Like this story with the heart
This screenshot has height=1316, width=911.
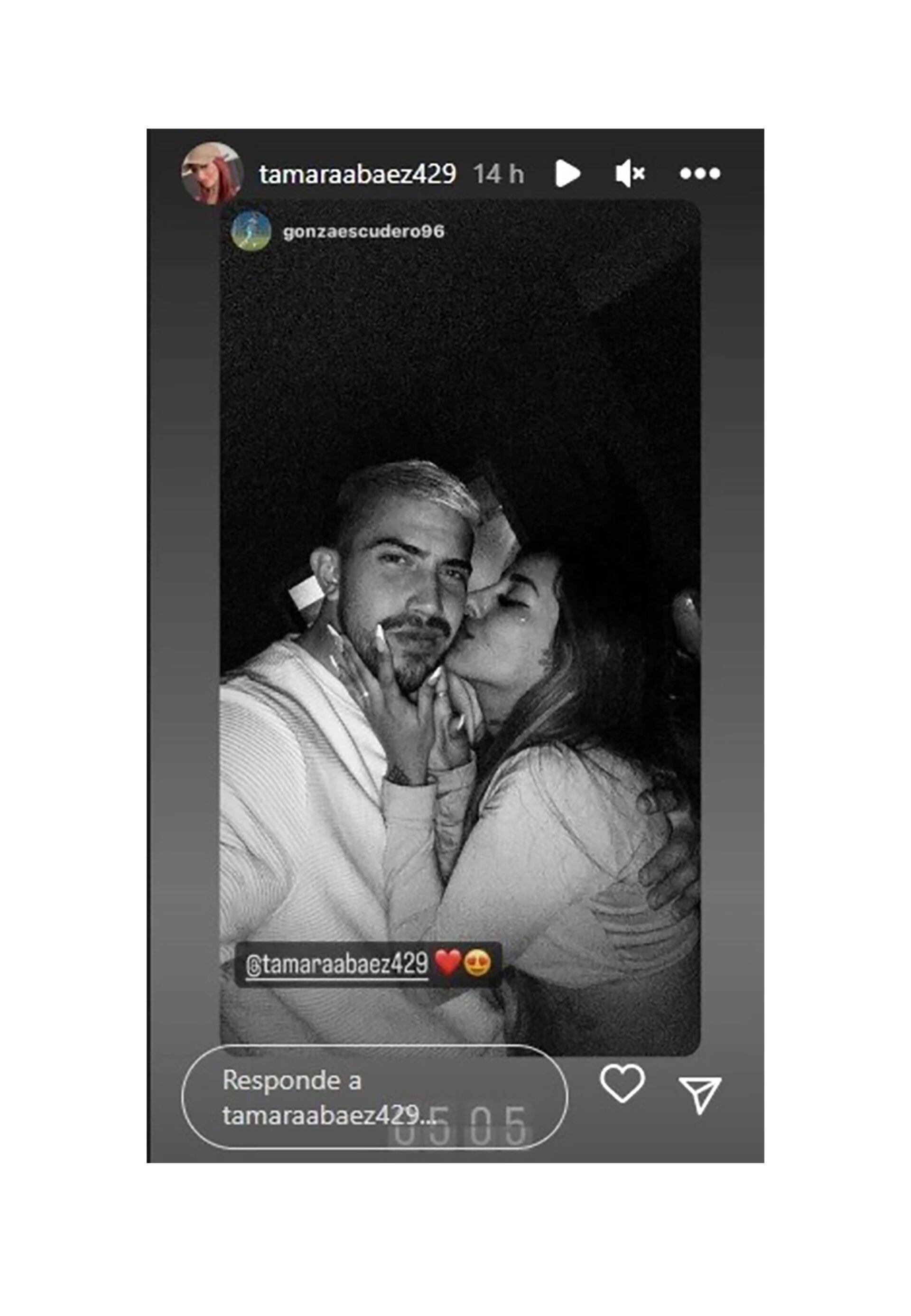(x=622, y=1083)
